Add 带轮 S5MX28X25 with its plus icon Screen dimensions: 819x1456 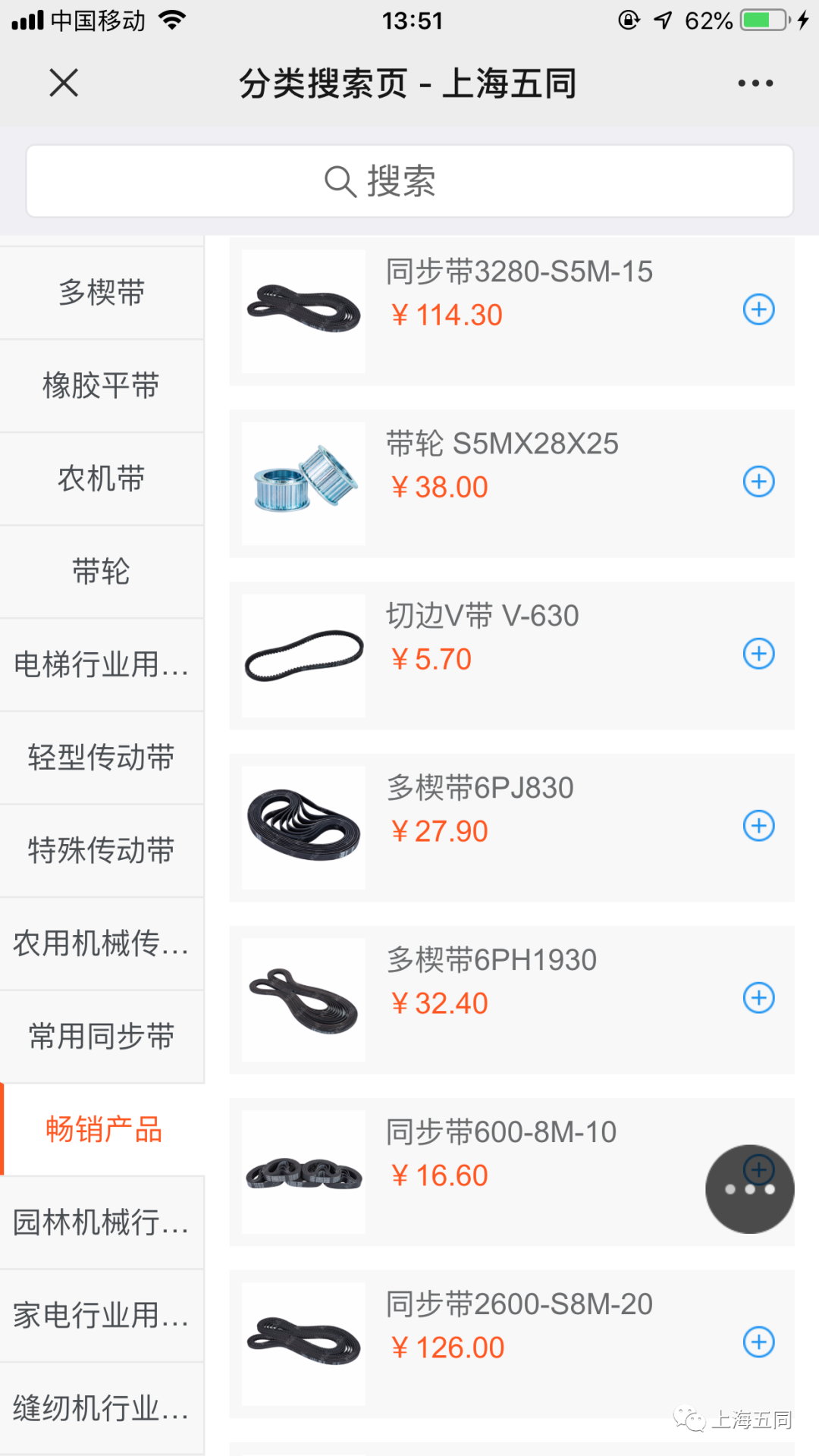(758, 482)
